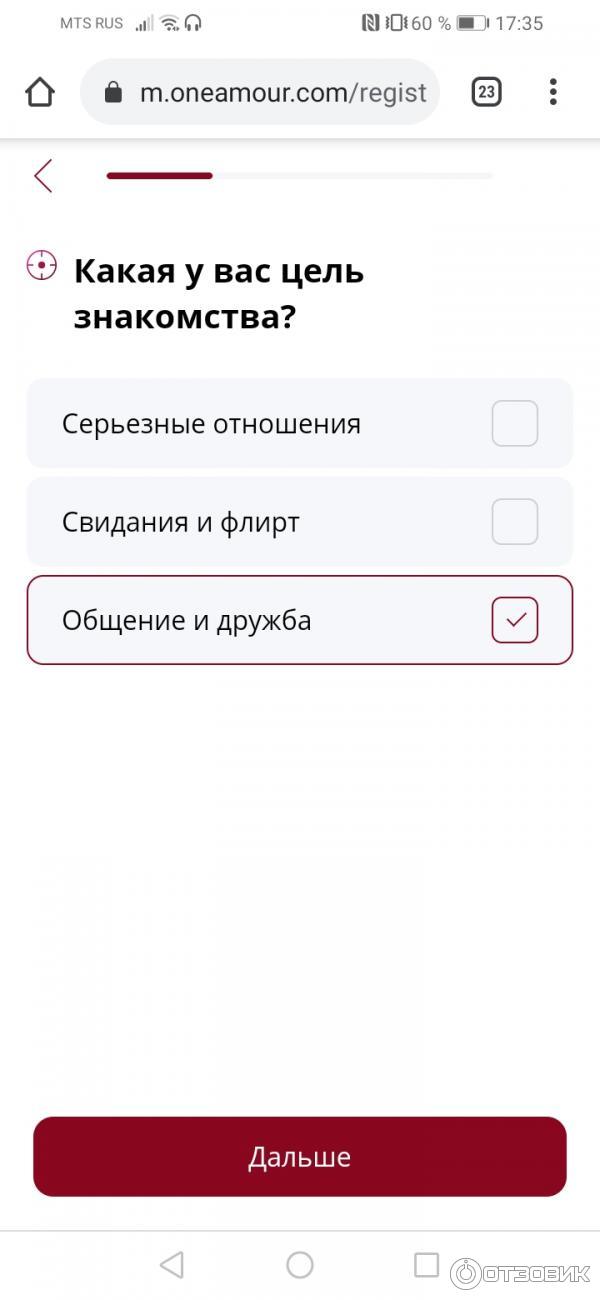The width and height of the screenshot is (600, 1300).
Task: Tap the system home button
Action: [x=300, y=1265]
